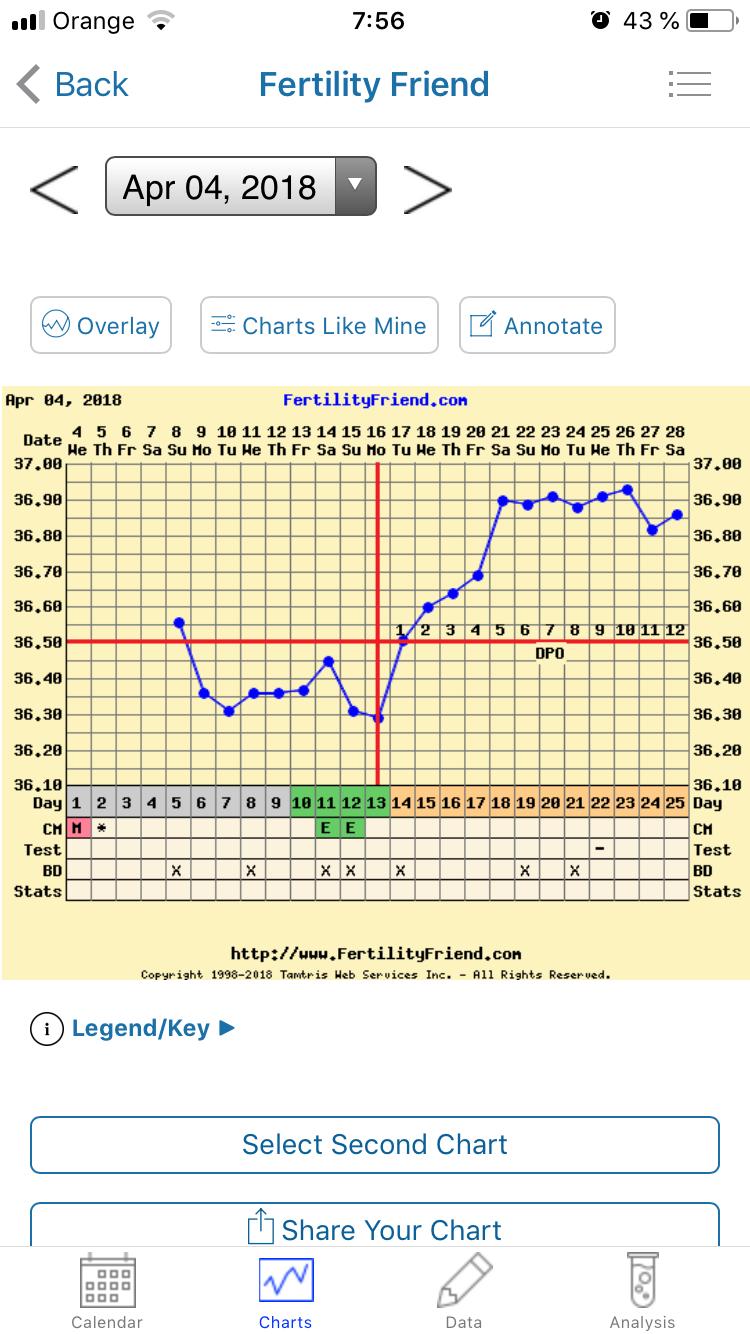This screenshot has height=1334, width=750.
Task: Switch to the Charts tab
Action: pyautogui.click(x=286, y=1291)
